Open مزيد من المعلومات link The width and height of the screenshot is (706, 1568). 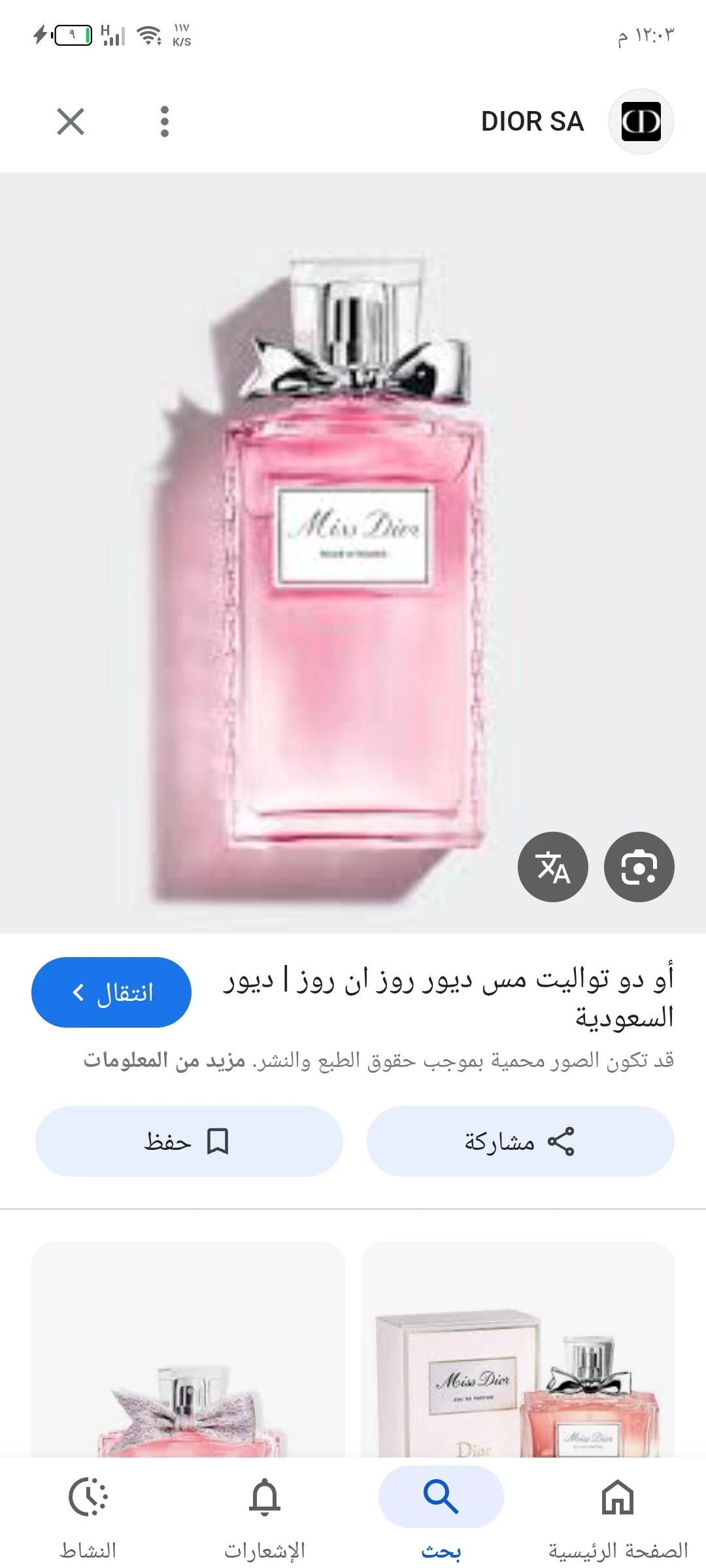[x=164, y=1060]
